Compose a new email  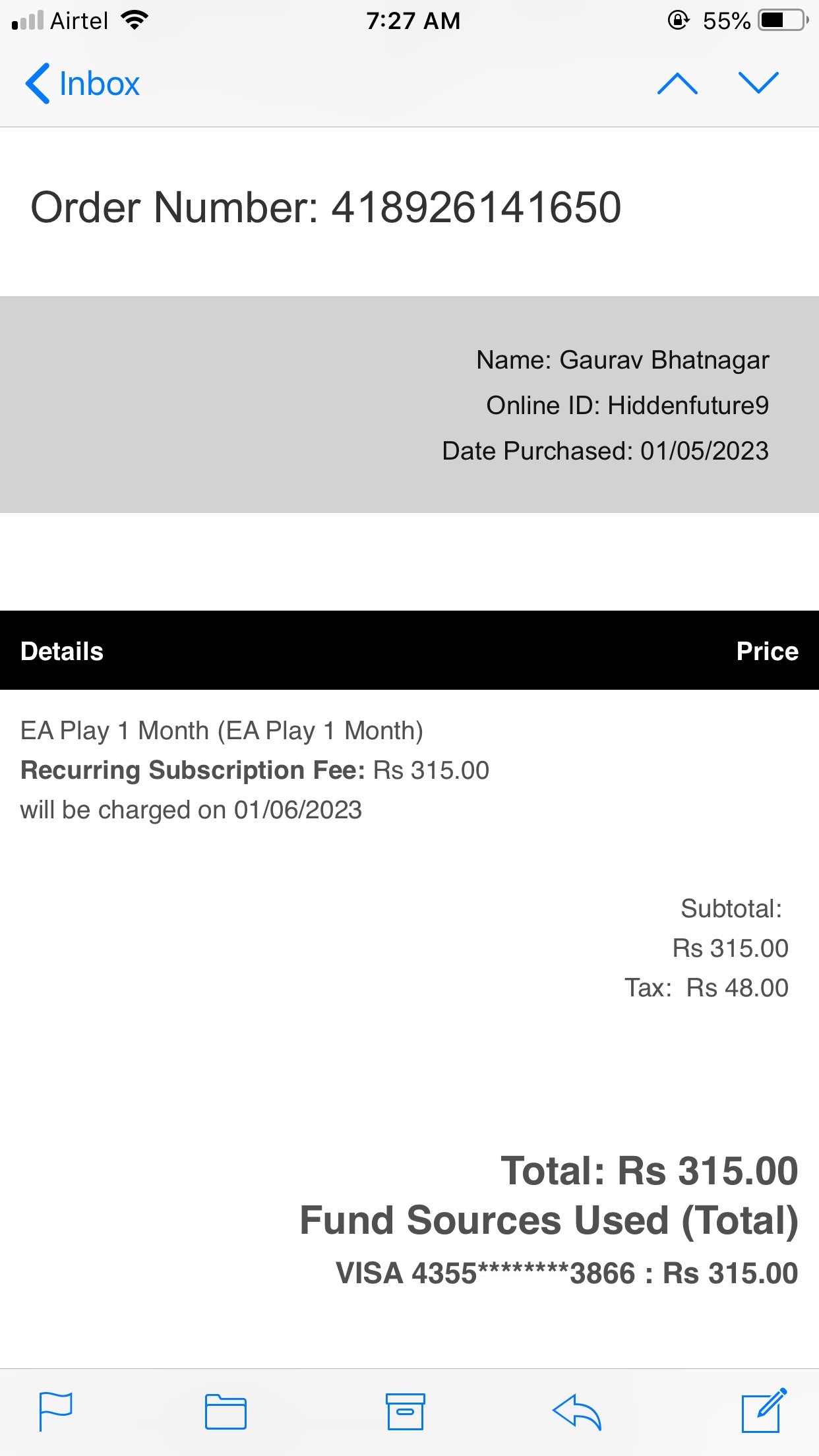click(764, 1410)
